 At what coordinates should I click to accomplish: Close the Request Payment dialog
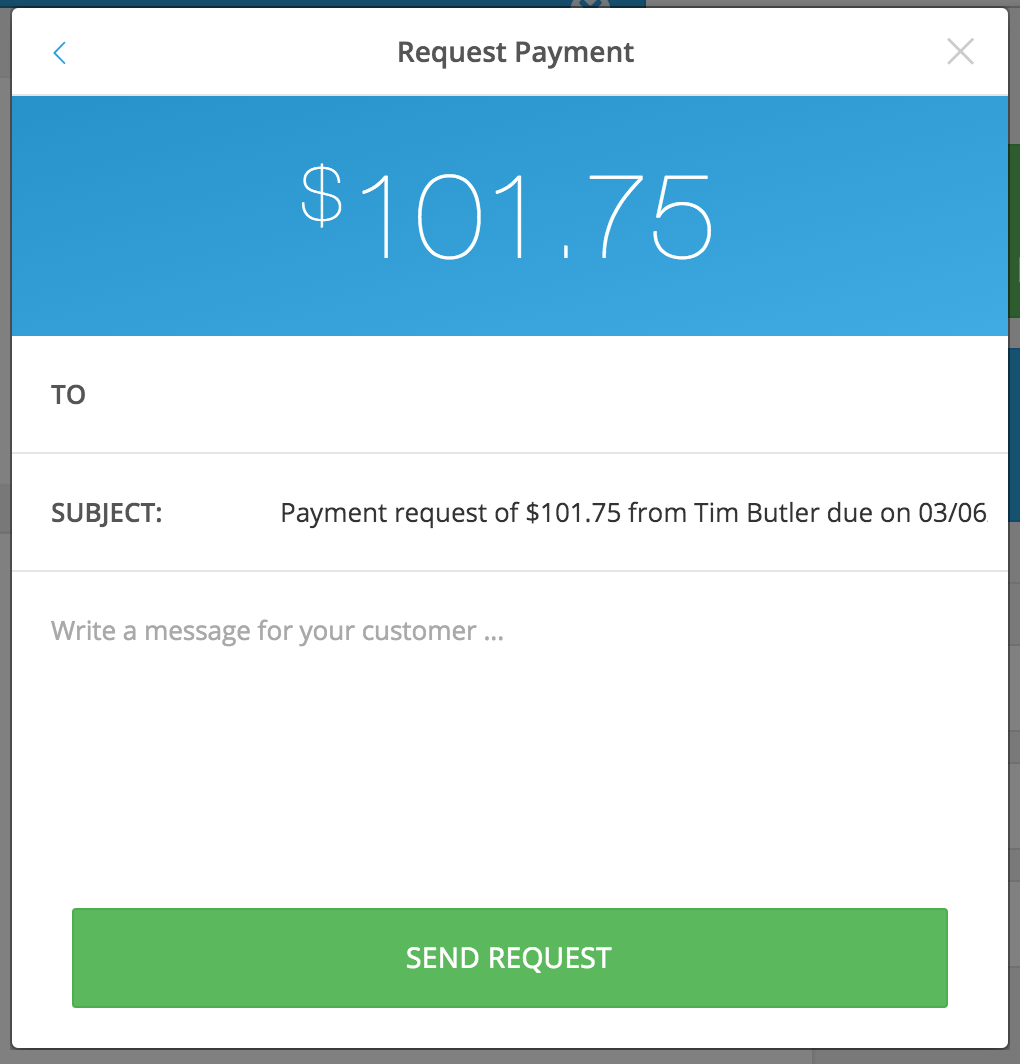960,52
